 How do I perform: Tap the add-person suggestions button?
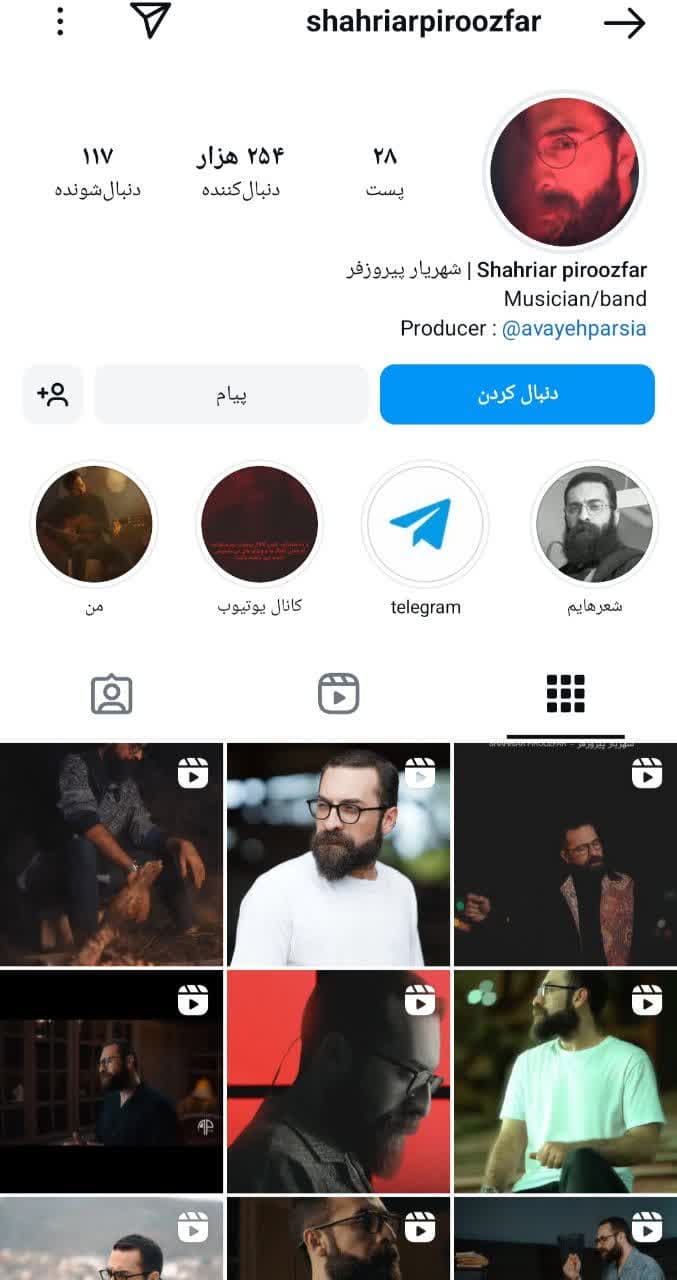53,394
